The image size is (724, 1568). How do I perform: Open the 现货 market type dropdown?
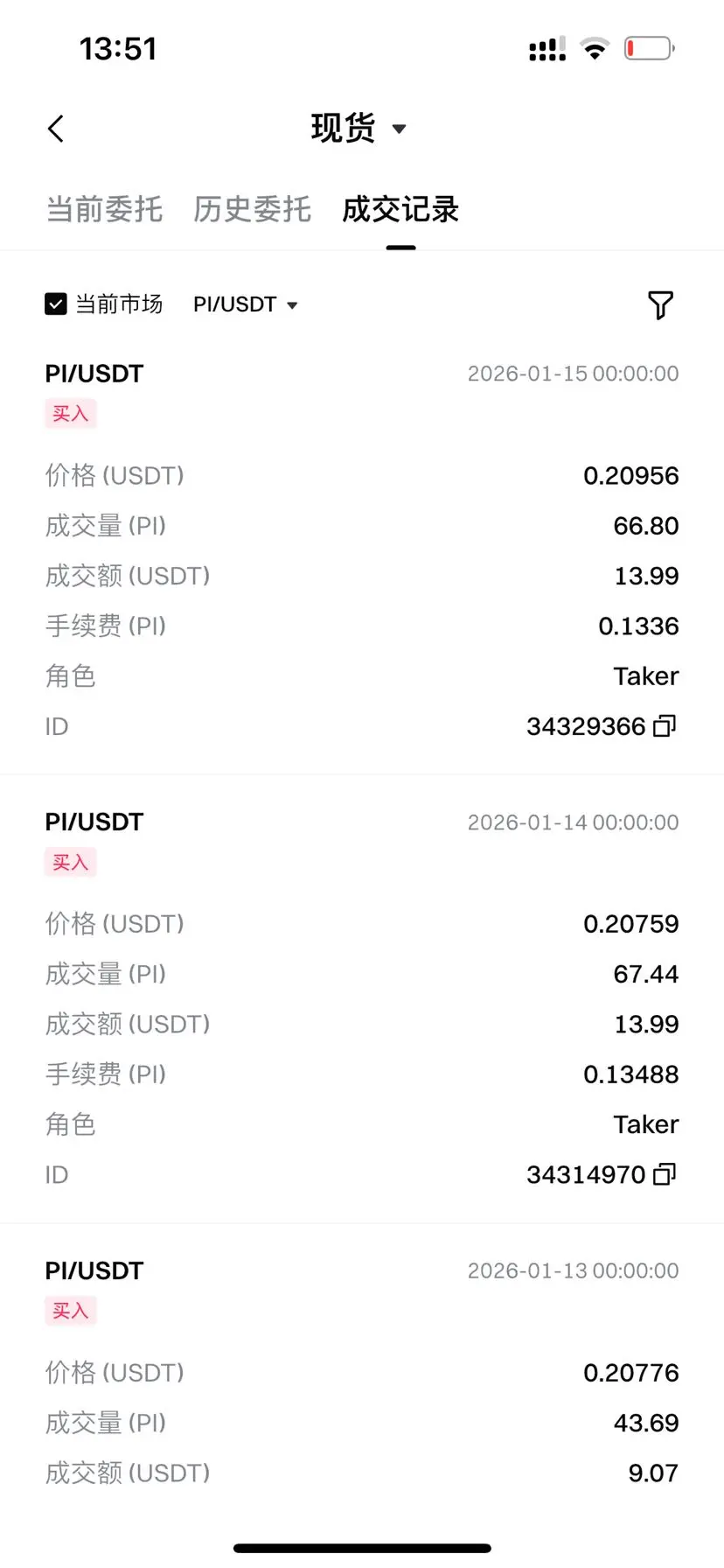(x=359, y=129)
